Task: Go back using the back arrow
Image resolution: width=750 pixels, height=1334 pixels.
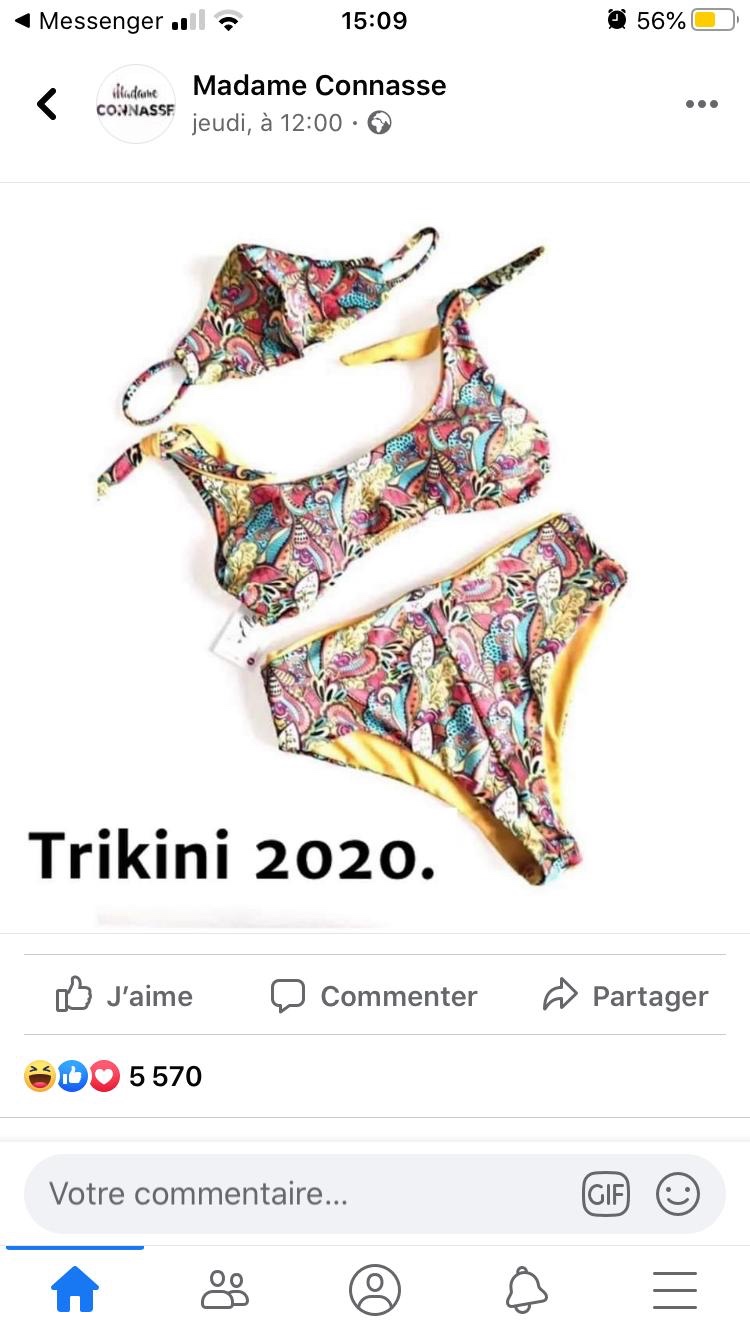Action: (x=47, y=104)
